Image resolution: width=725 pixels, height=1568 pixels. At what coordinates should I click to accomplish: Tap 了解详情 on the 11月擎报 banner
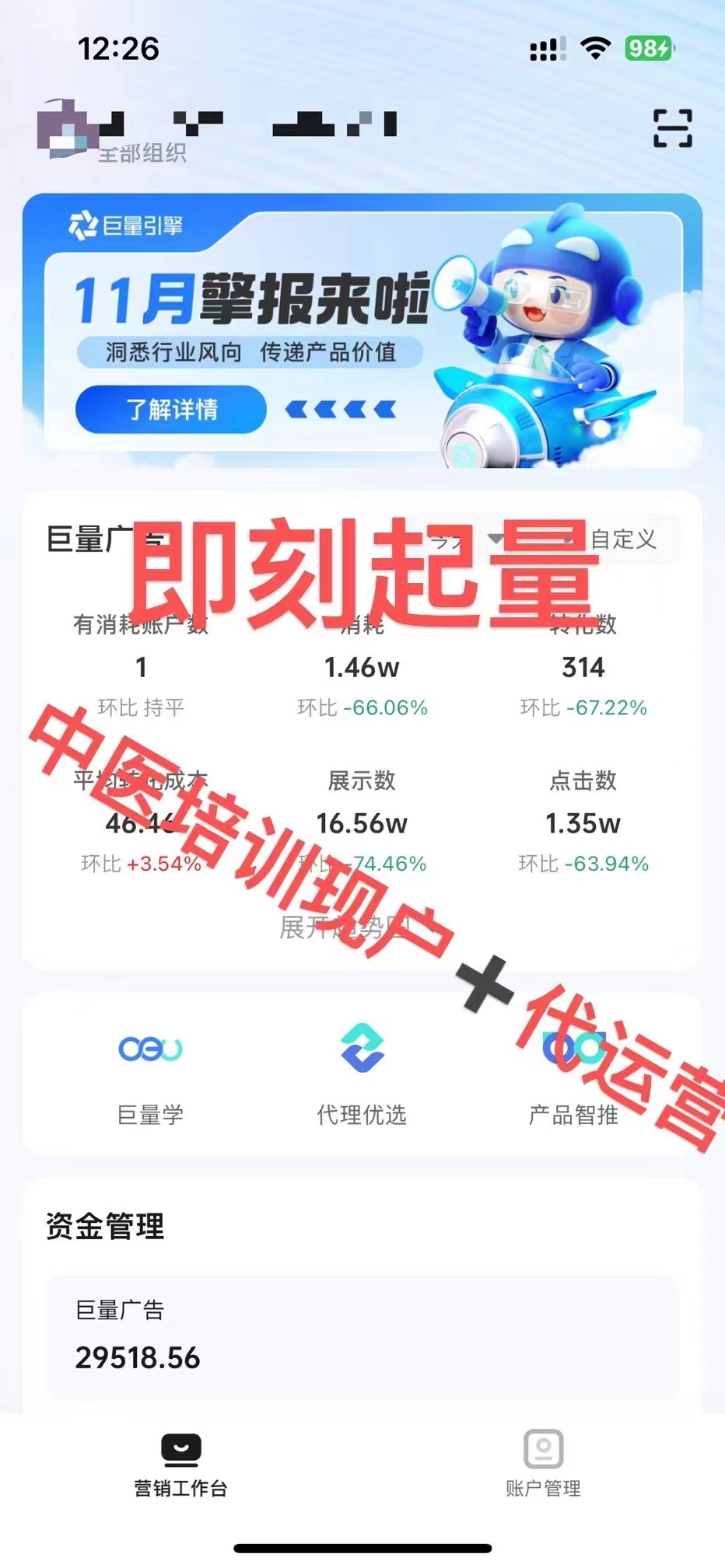[171, 409]
